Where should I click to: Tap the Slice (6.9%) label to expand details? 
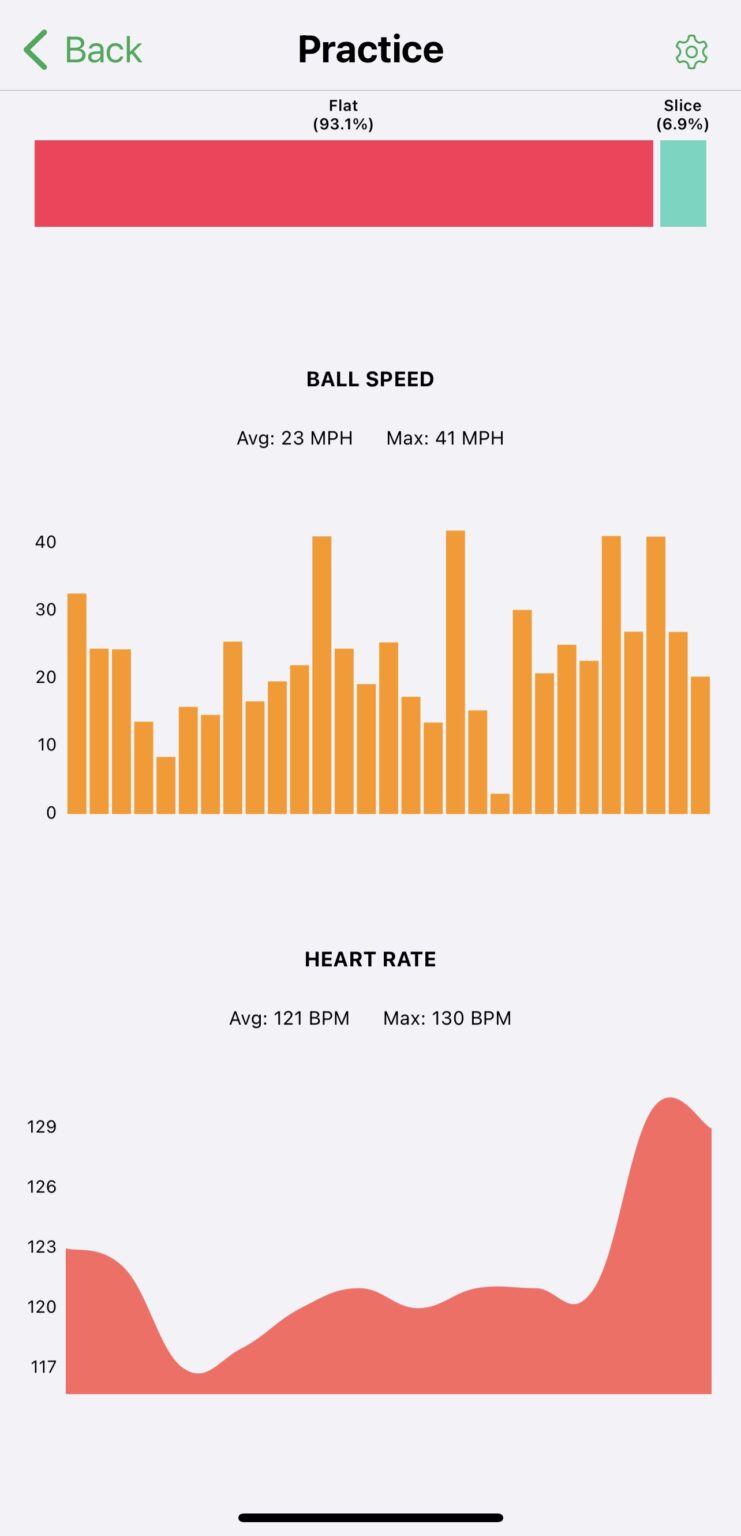tap(683, 115)
